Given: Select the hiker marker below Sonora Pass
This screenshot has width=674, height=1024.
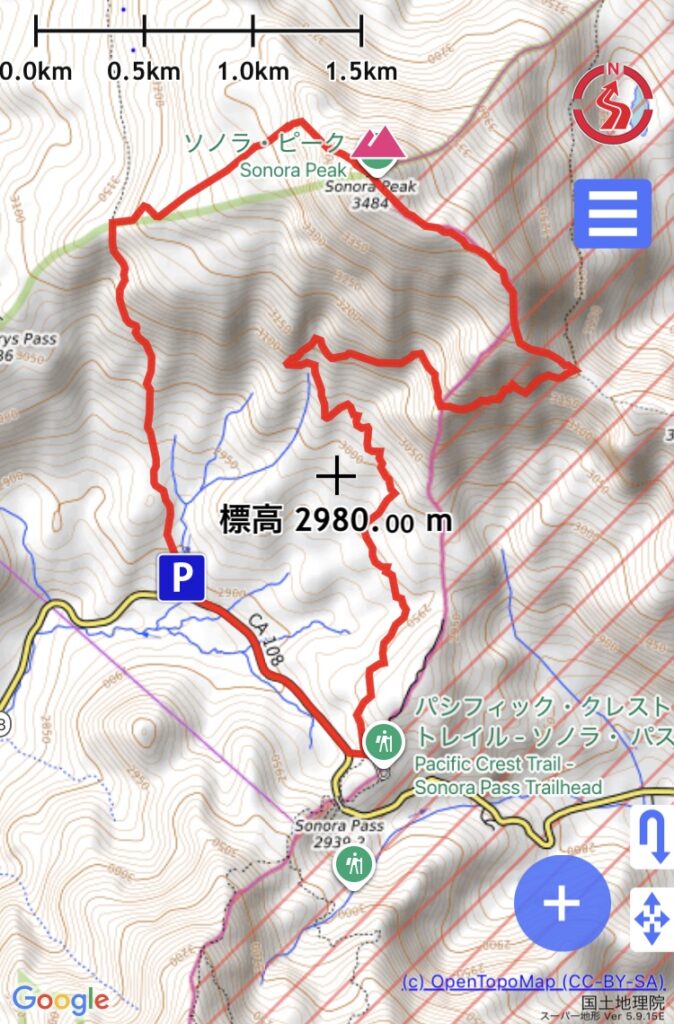Looking at the screenshot, I should coord(353,864).
